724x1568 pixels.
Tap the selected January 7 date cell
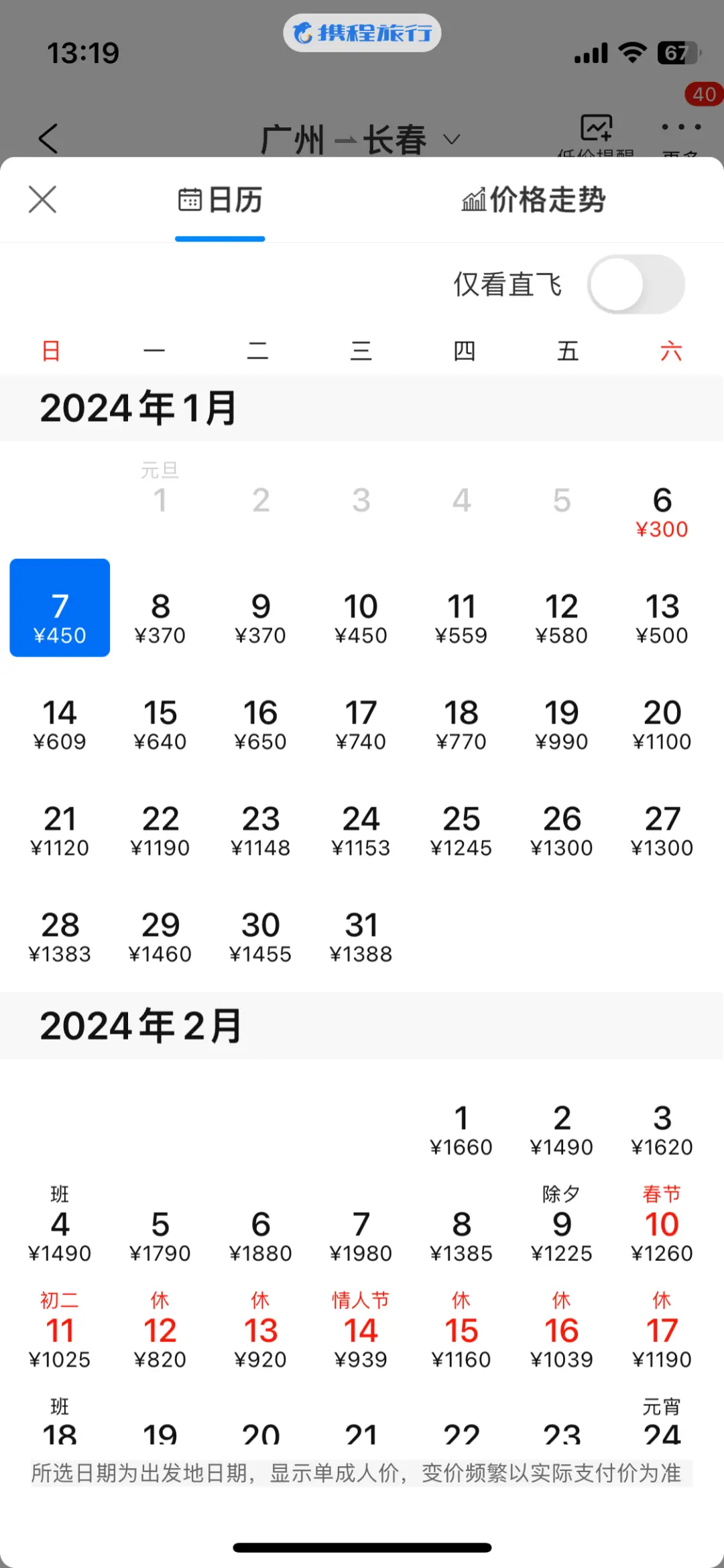click(x=60, y=608)
